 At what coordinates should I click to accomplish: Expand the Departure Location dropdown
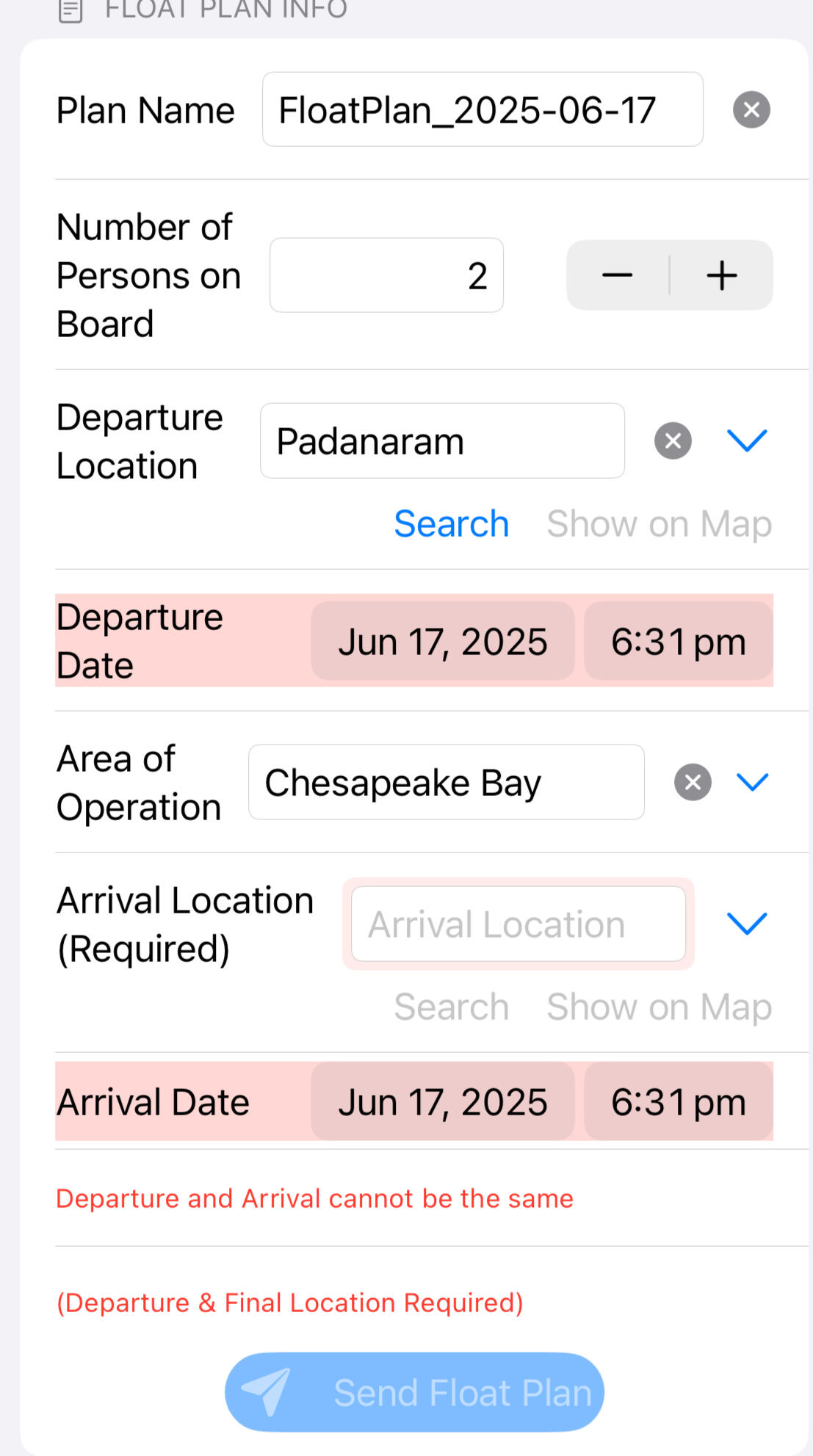[747, 441]
